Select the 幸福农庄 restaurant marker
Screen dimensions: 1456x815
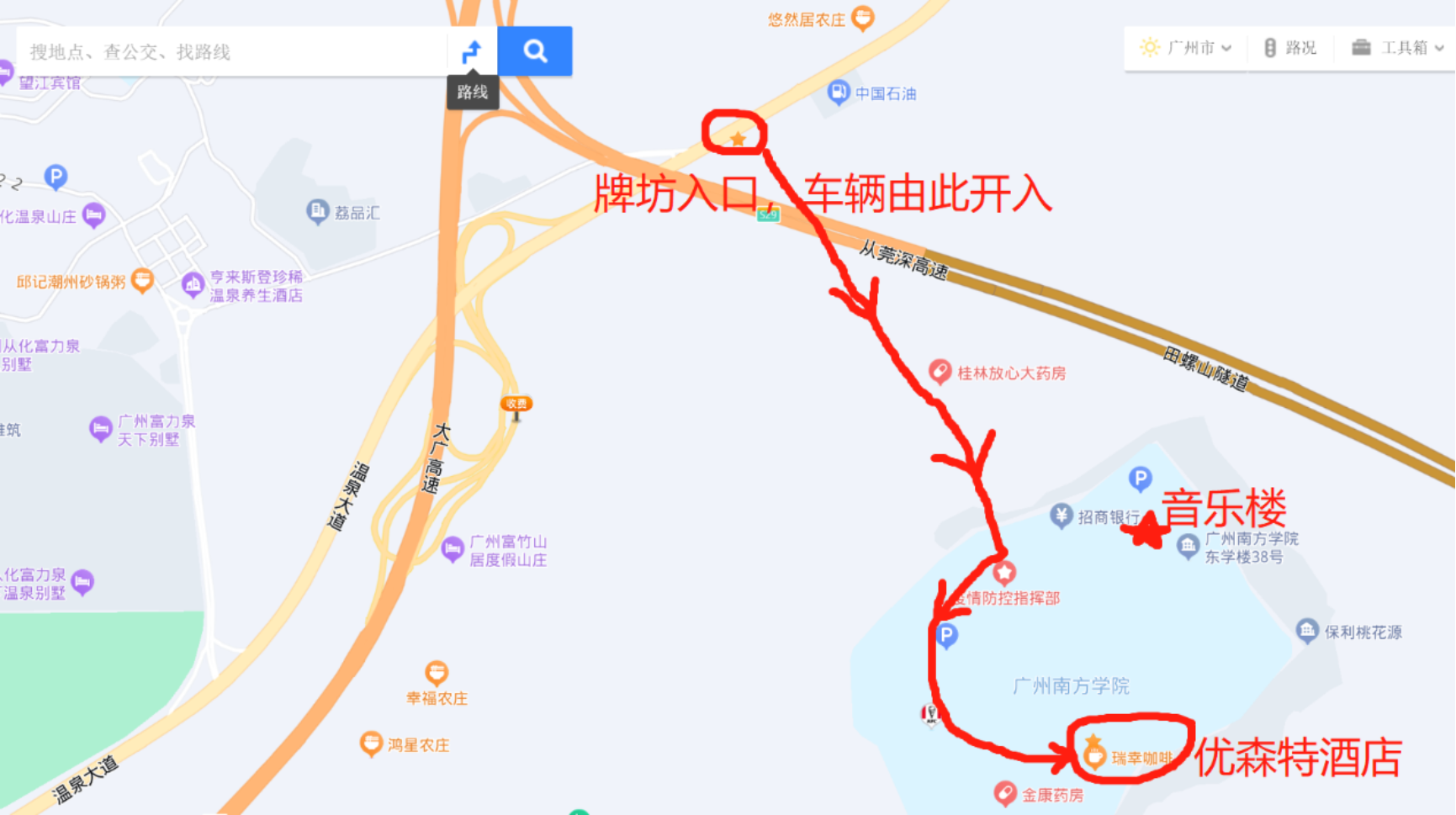[x=436, y=672]
